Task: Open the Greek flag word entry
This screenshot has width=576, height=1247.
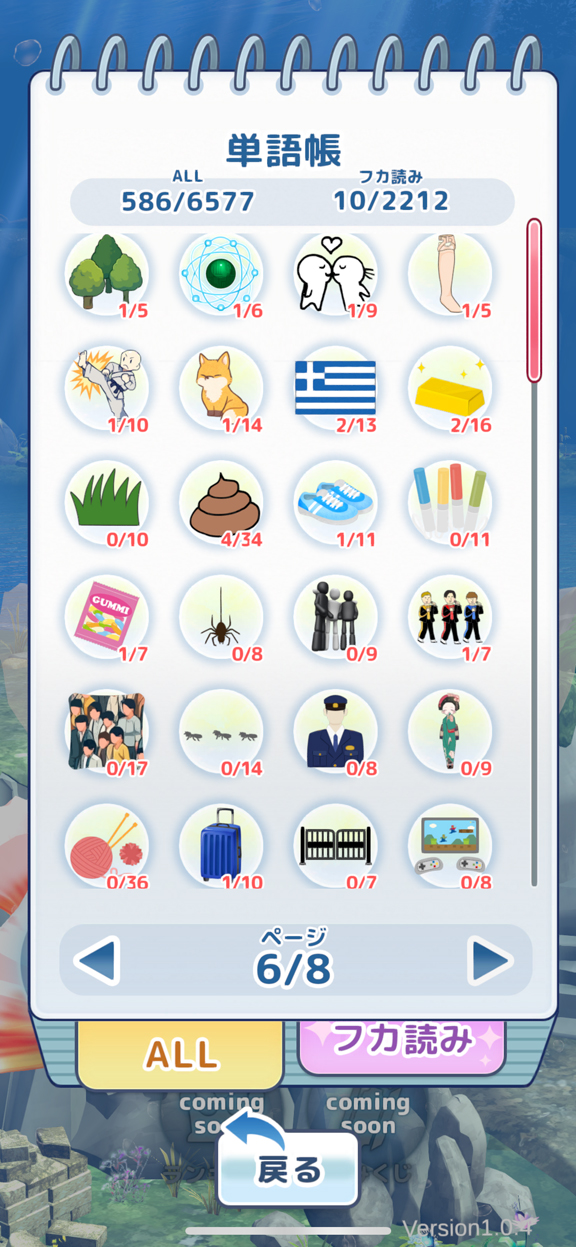Action: coord(336,388)
